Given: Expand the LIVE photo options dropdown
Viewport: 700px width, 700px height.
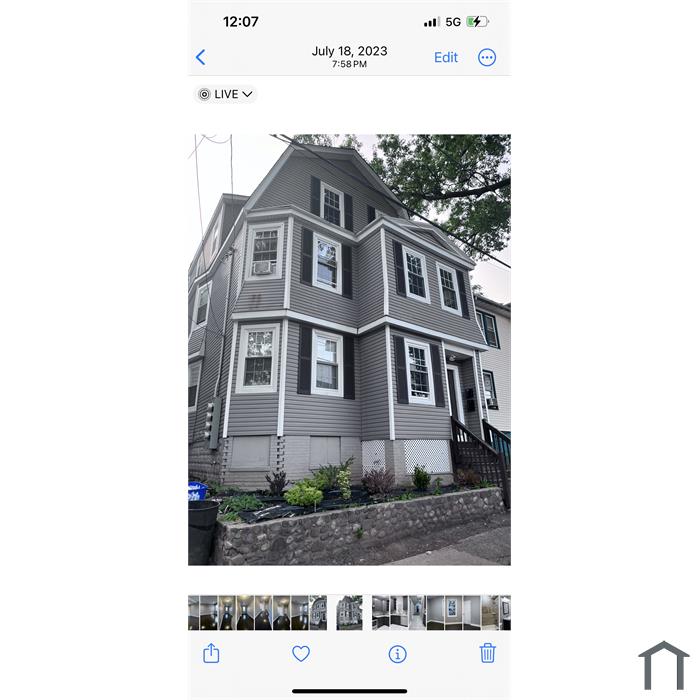Looking at the screenshot, I should pyautogui.click(x=226, y=94).
